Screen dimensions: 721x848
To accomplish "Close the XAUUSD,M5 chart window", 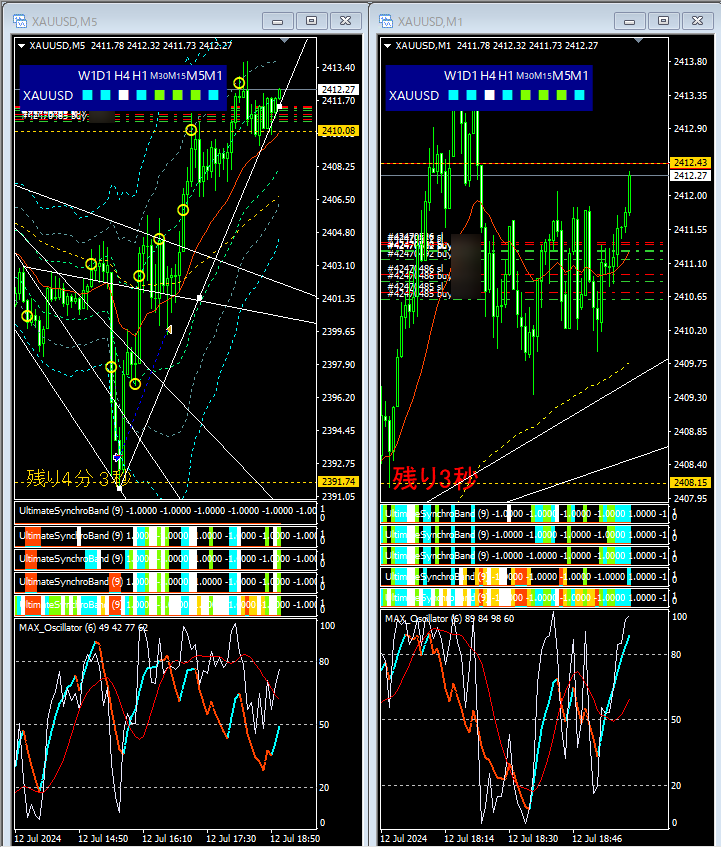I will (345, 20).
